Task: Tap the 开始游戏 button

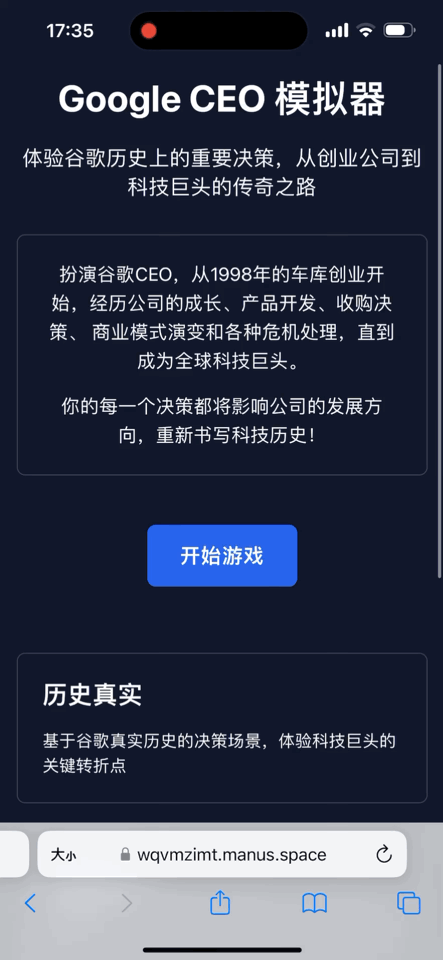Action: pyautogui.click(x=222, y=555)
